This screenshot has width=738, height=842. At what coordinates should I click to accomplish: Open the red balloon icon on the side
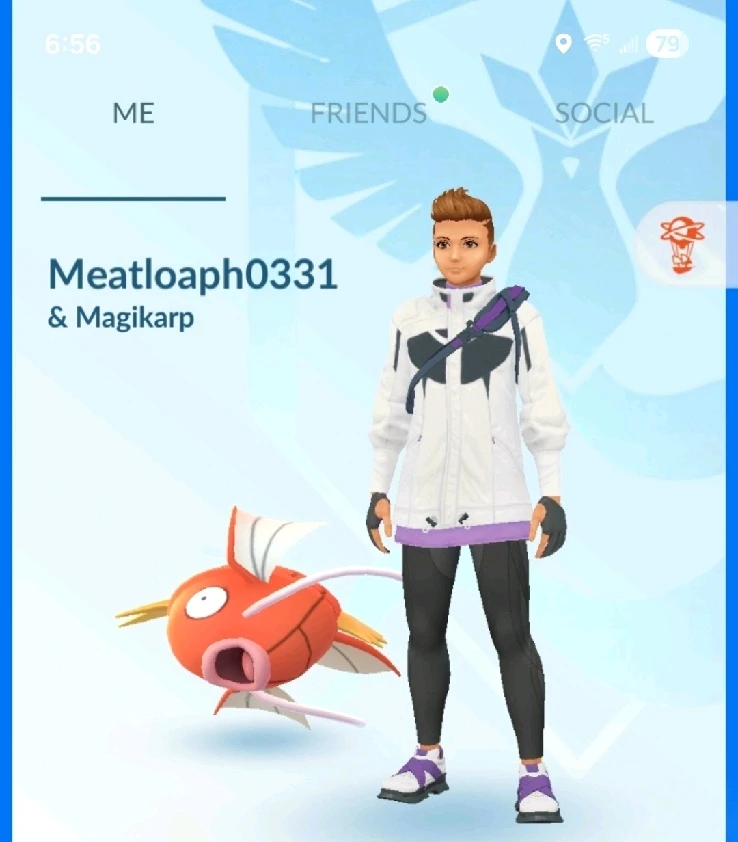coord(683,244)
